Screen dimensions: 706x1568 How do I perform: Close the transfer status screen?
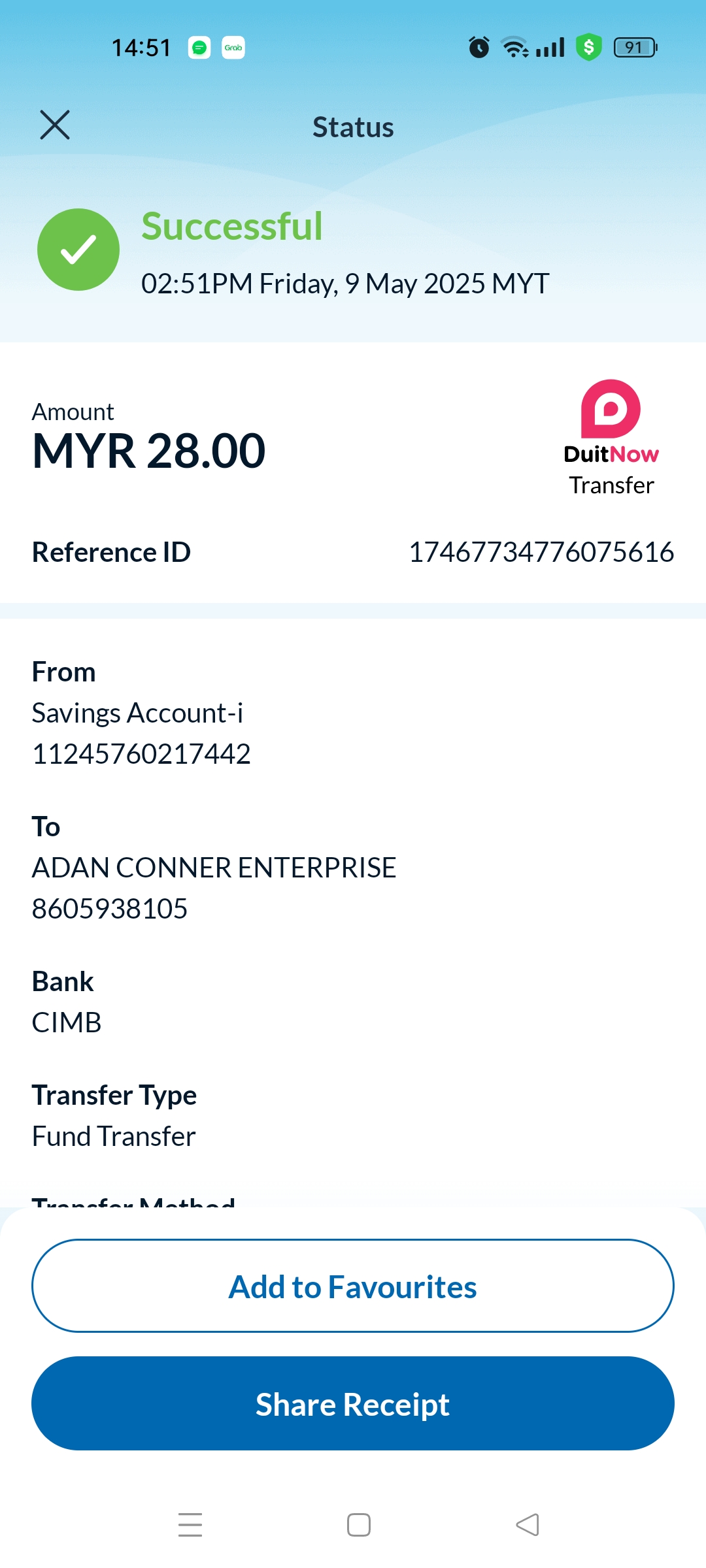[55, 125]
